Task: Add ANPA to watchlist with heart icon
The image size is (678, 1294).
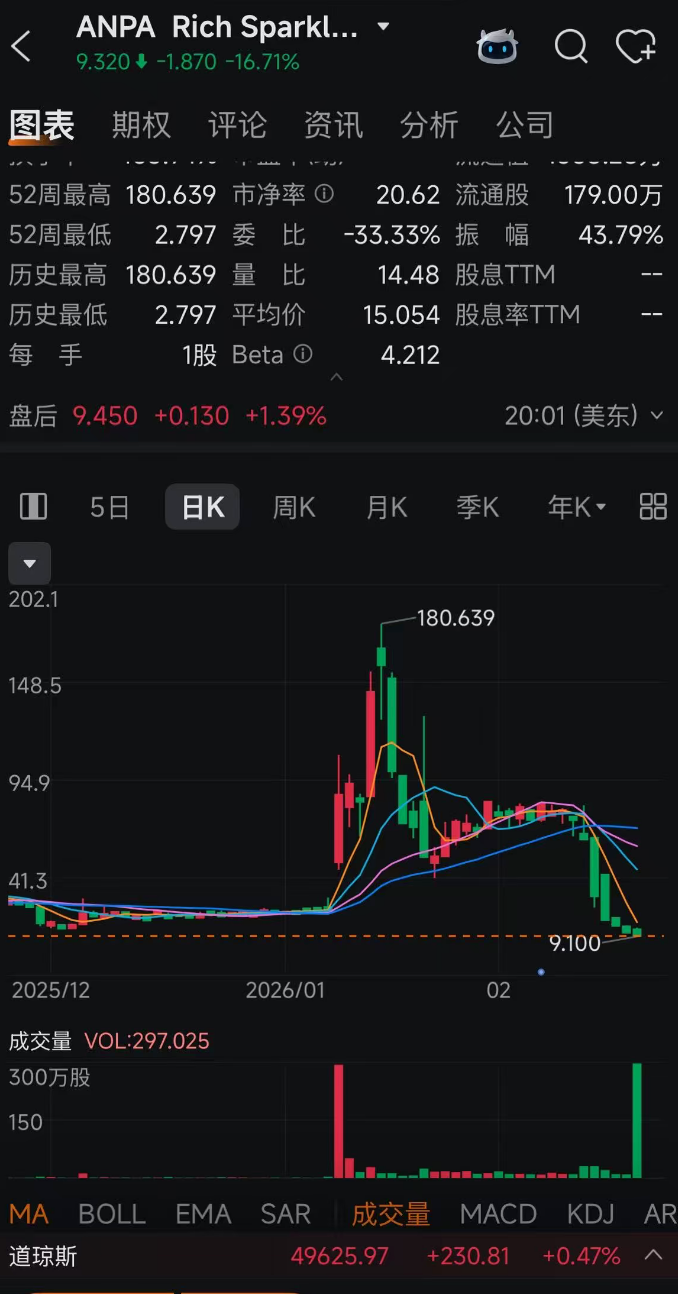Action: tap(635, 46)
